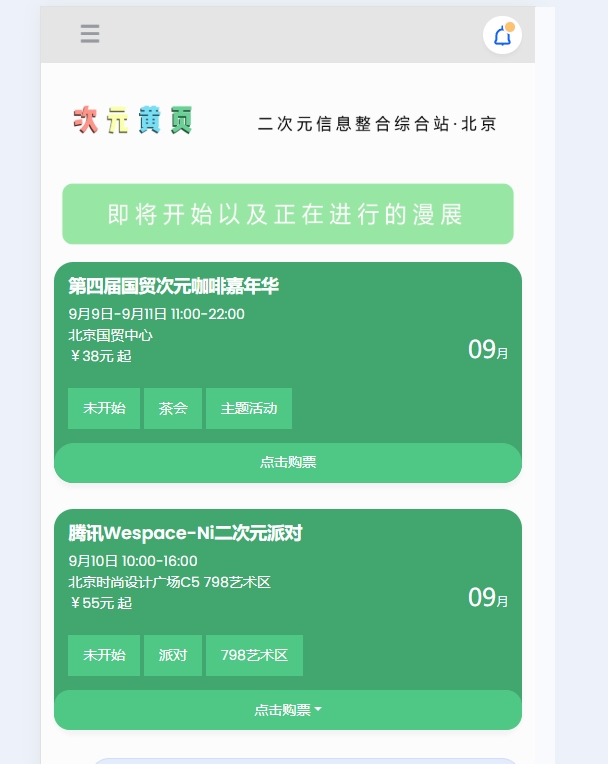This screenshot has height=764, width=608.
Task: Select the 798艺术区 tag
Action: click(x=254, y=655)
